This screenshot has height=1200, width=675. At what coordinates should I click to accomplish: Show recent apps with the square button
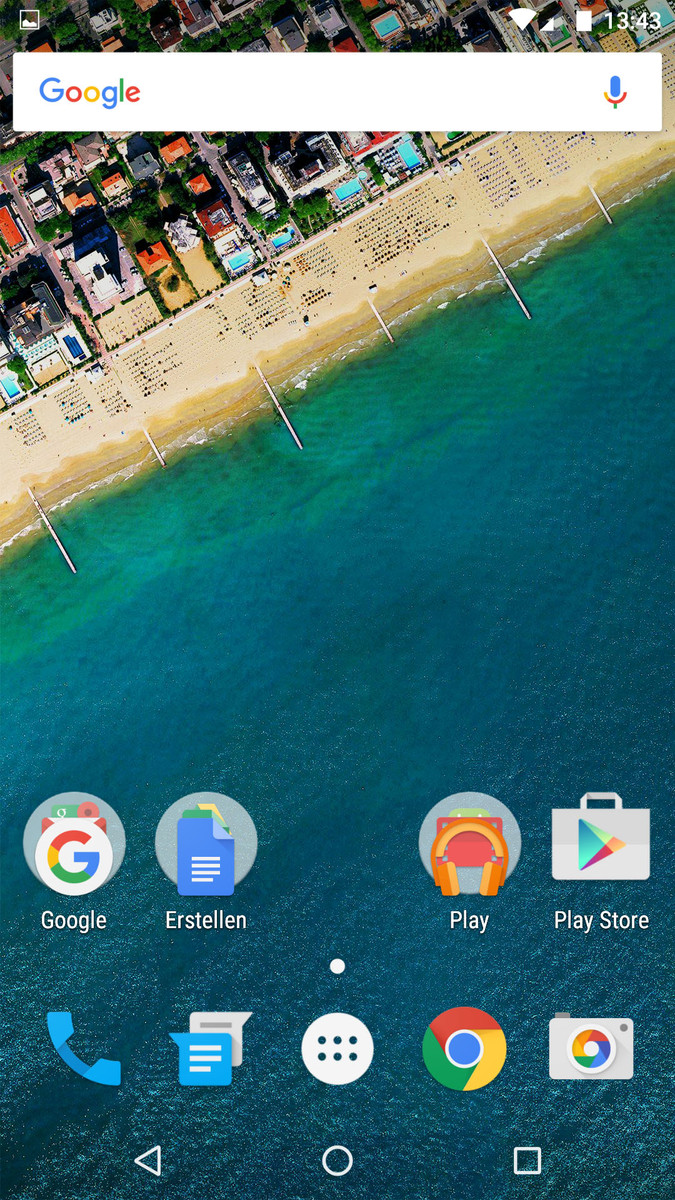(x=527, y=1160)
